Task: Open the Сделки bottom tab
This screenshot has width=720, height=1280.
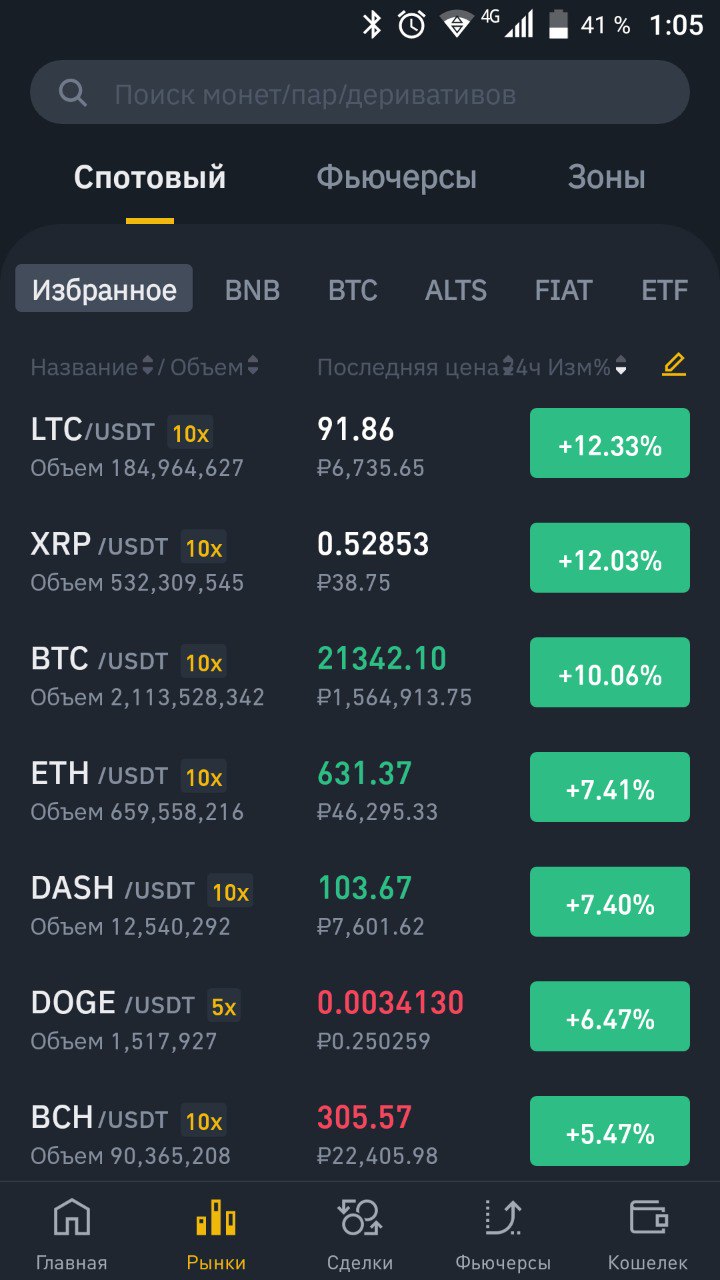Action: pyautogui.click(x=359, y=1233)
